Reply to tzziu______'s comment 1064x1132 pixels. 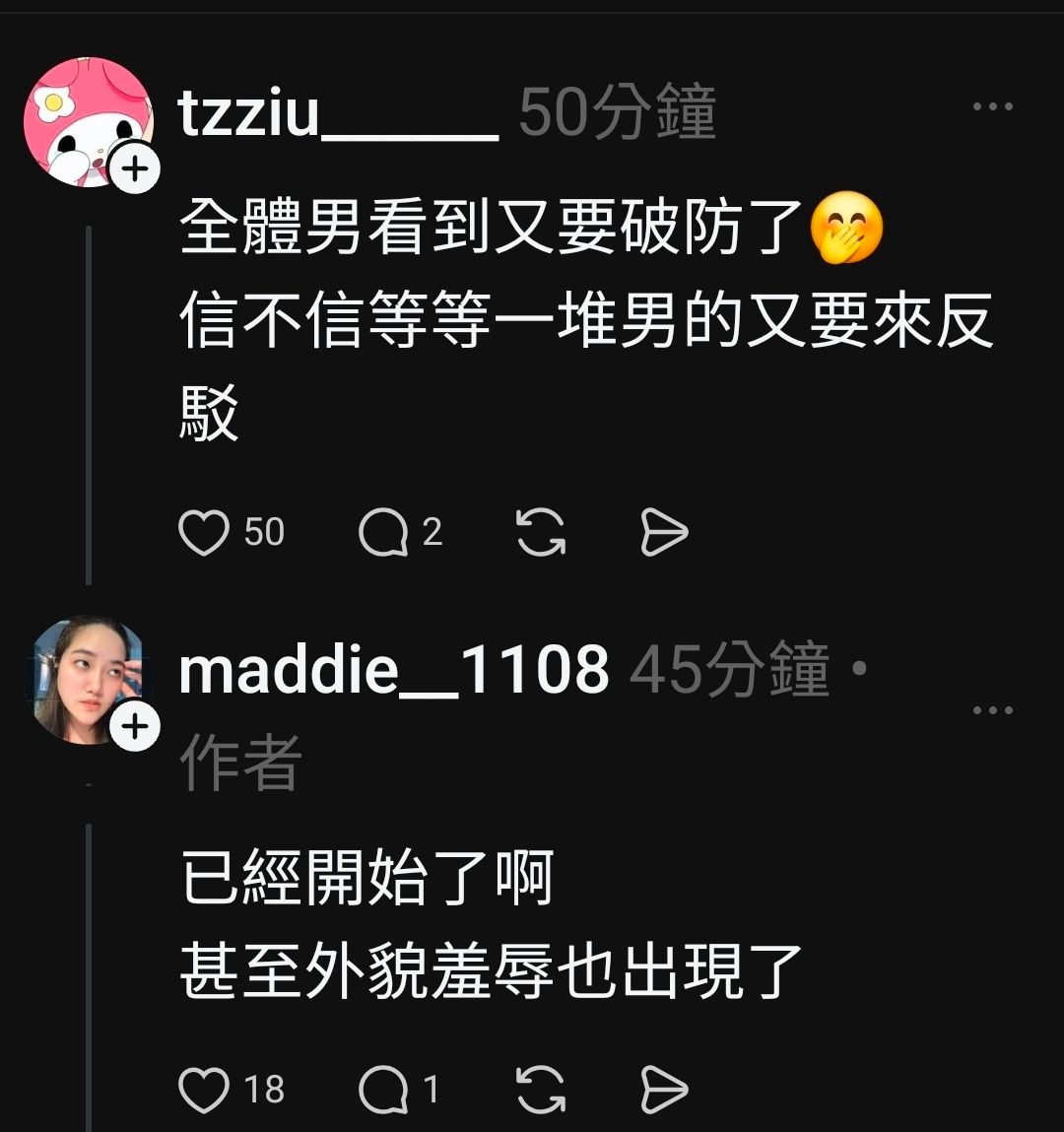383,533
